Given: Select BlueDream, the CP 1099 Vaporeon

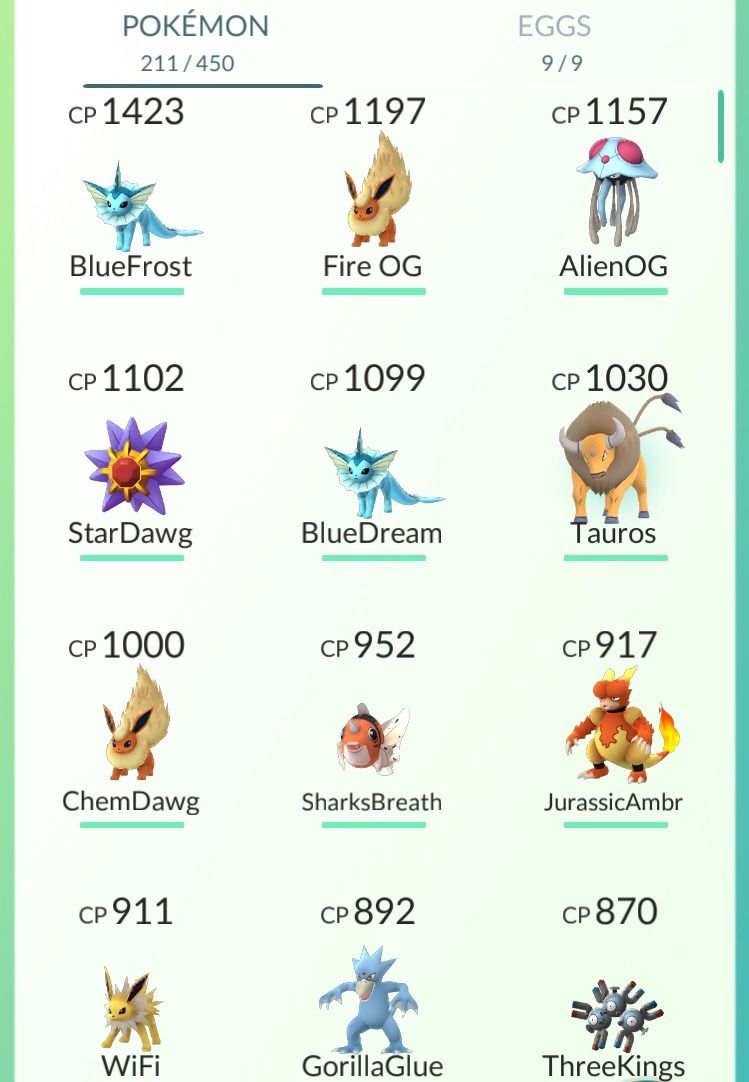Looking at the screenshot, I should (373, 470).
